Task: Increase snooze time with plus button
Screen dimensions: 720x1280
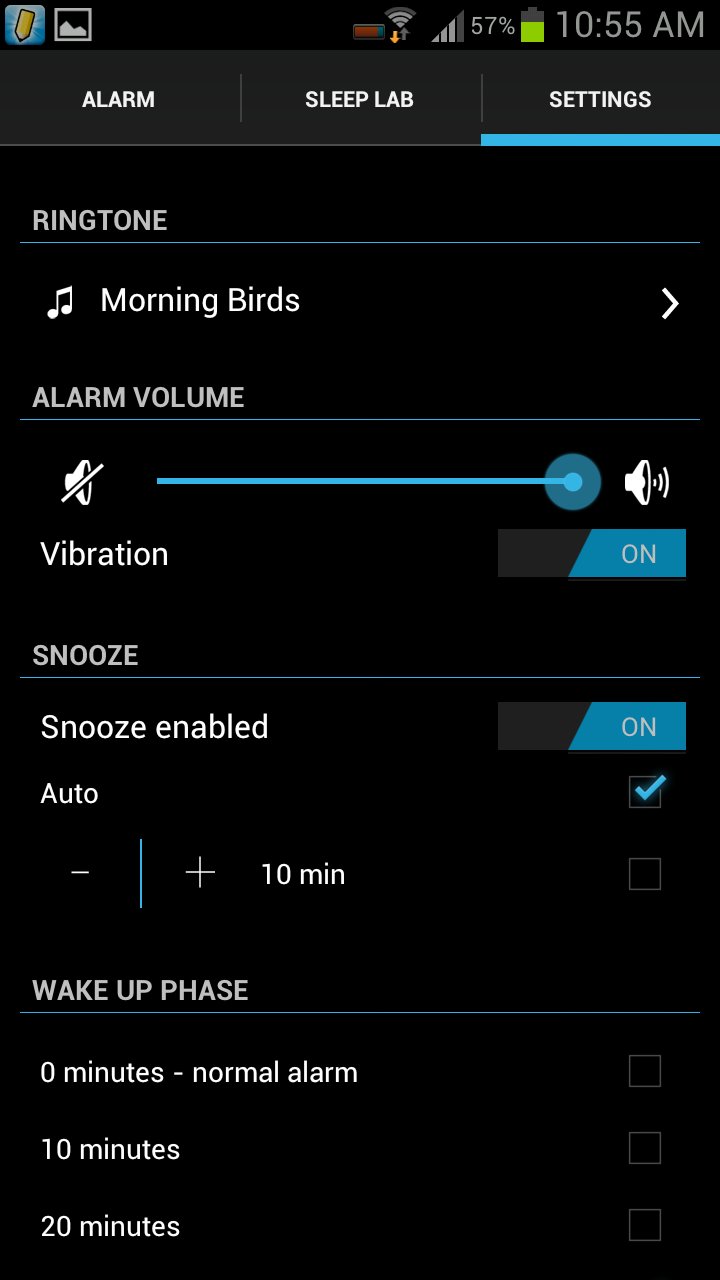Action: (x=200, y=874)
